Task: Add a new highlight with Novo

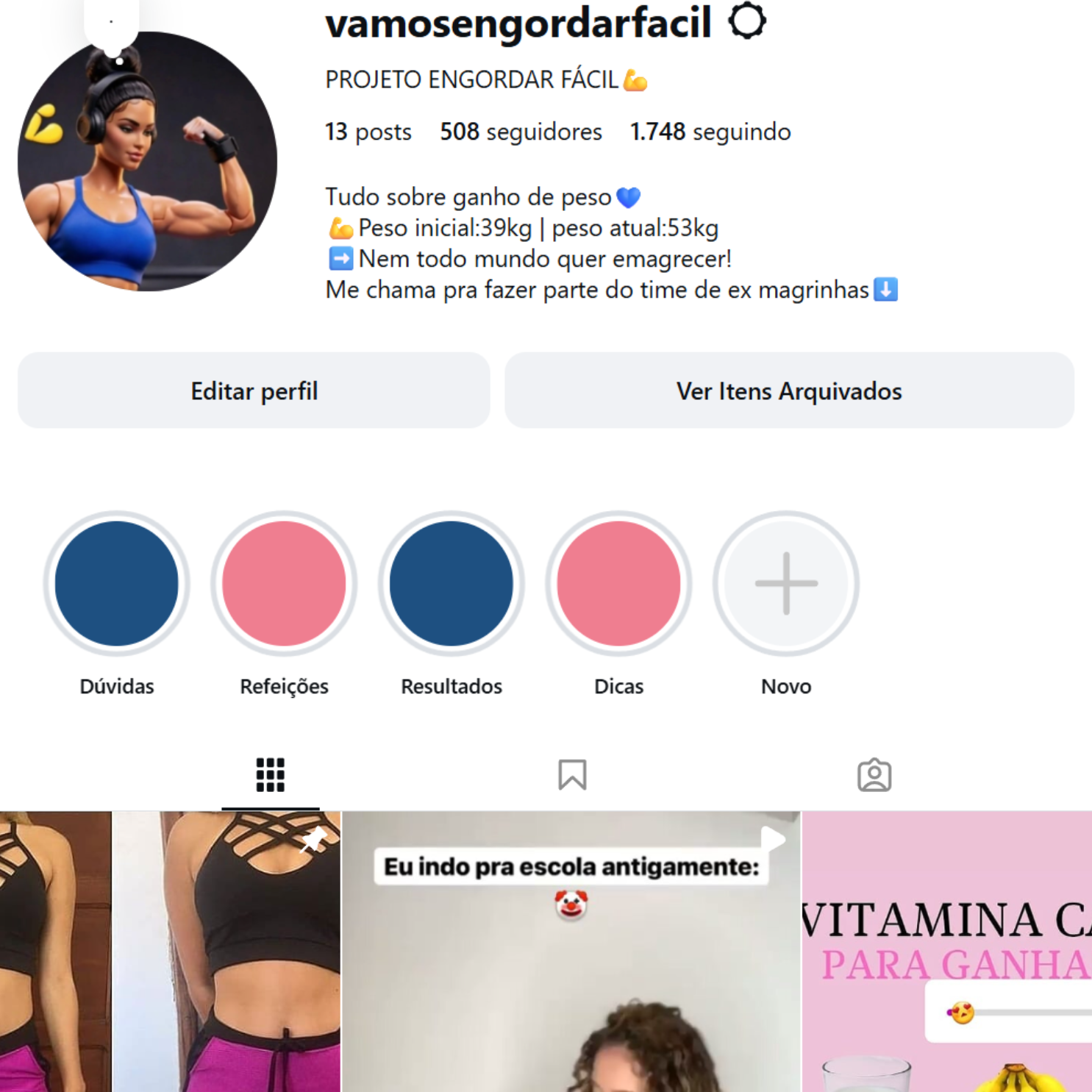Action: click(x=786, y=584)
